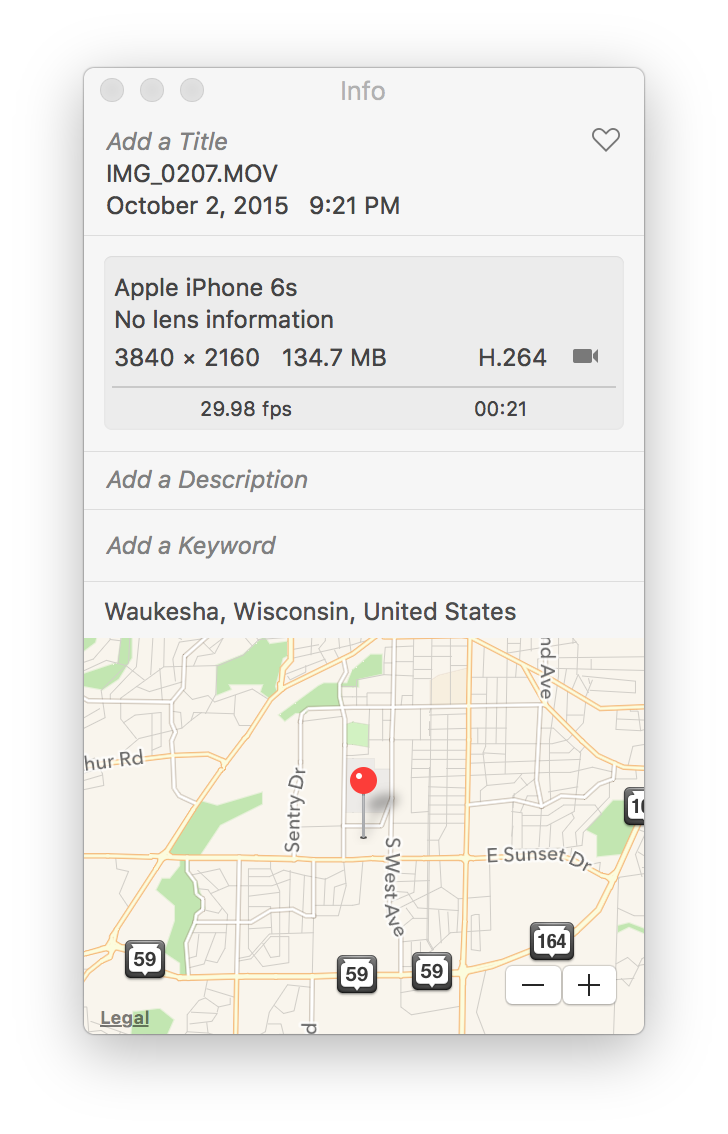The height and width of the screenshot is (1134, 728).
Task: Open the Legal link on the map
Action: click(124, 1018)
